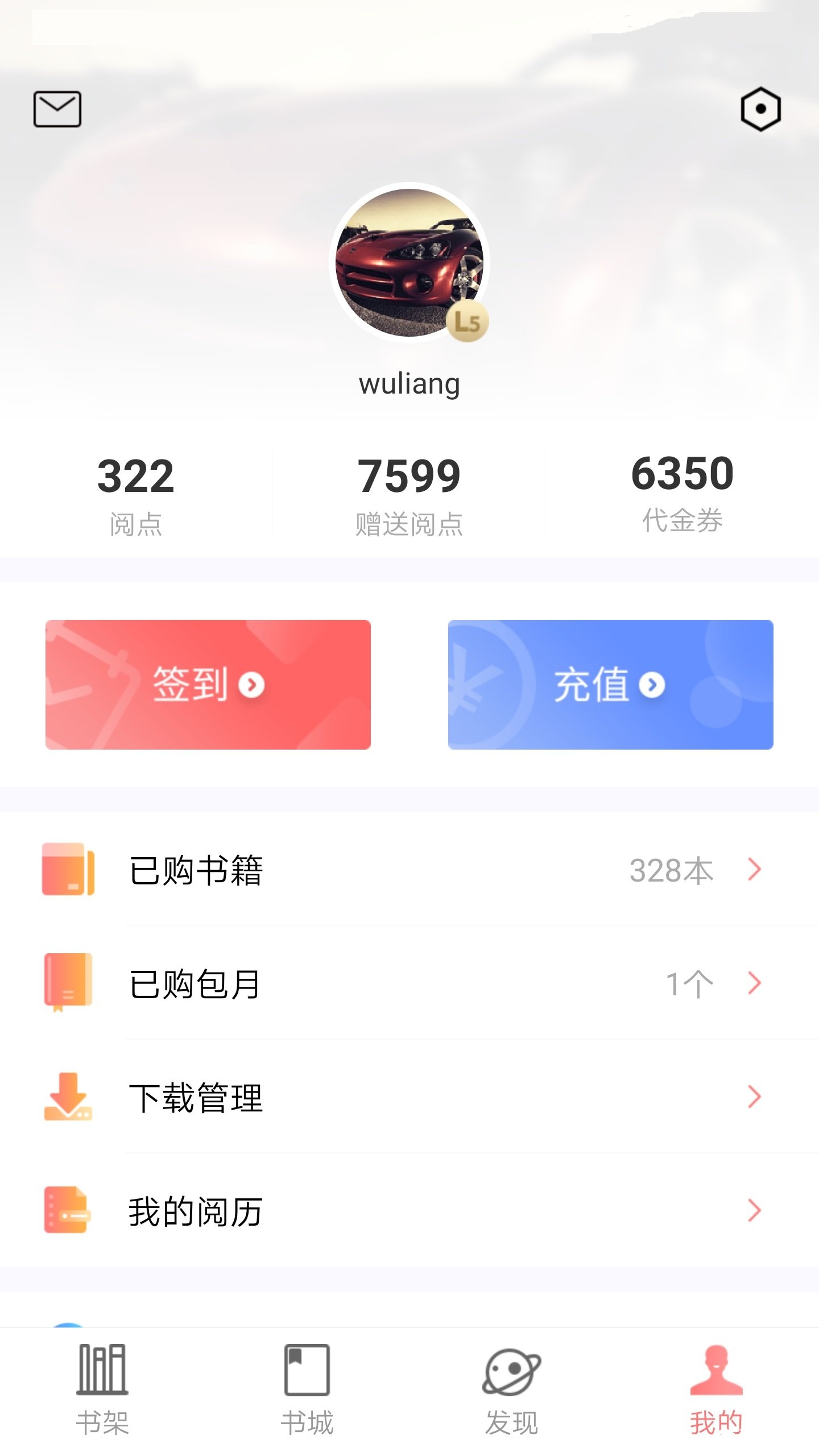Screen dimensions: 819x1456
Task: Click the 已购书籍 orange book icon
Action: point(68,870)
